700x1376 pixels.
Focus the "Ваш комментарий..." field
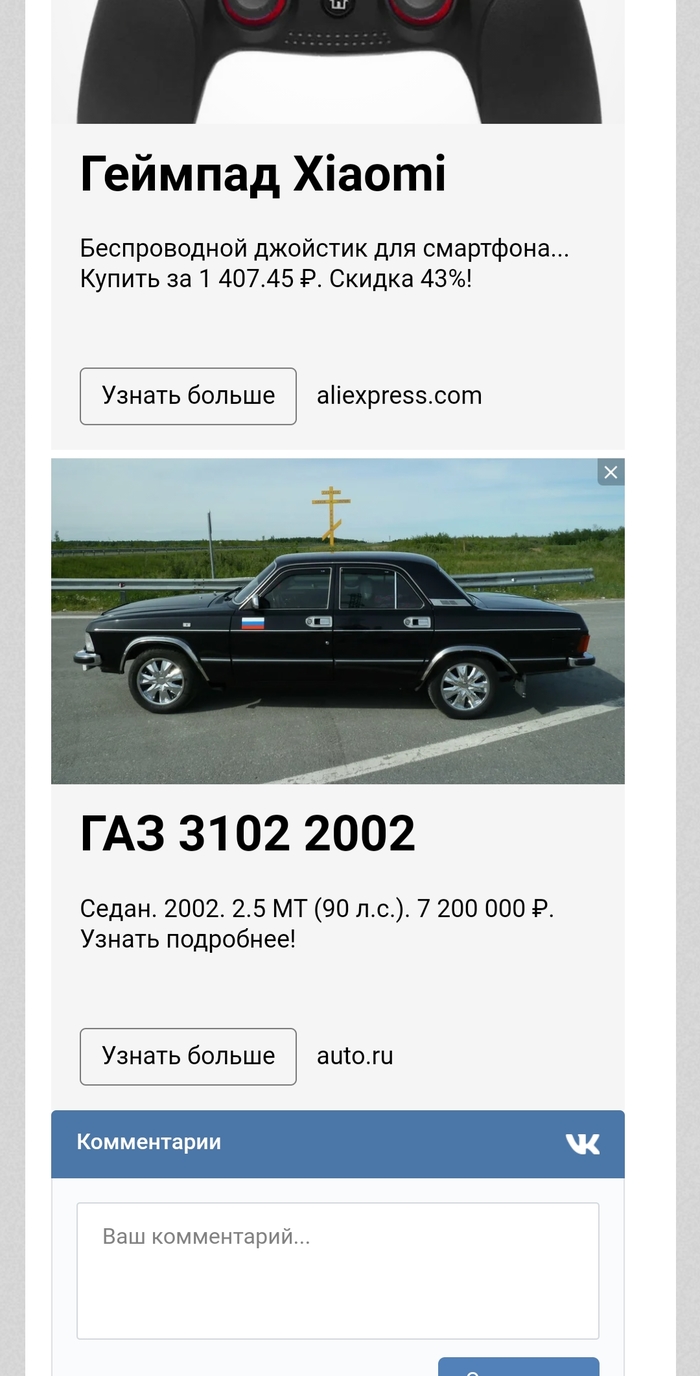coord(337,1270)
